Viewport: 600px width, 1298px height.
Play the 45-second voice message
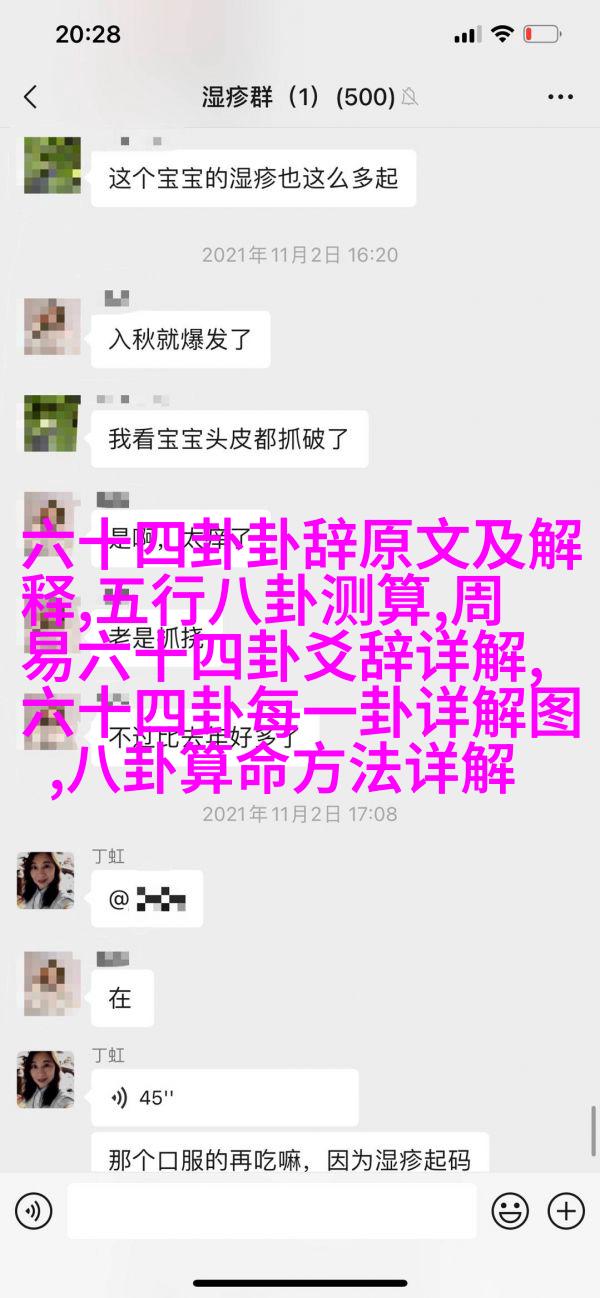click(225, 1097)
